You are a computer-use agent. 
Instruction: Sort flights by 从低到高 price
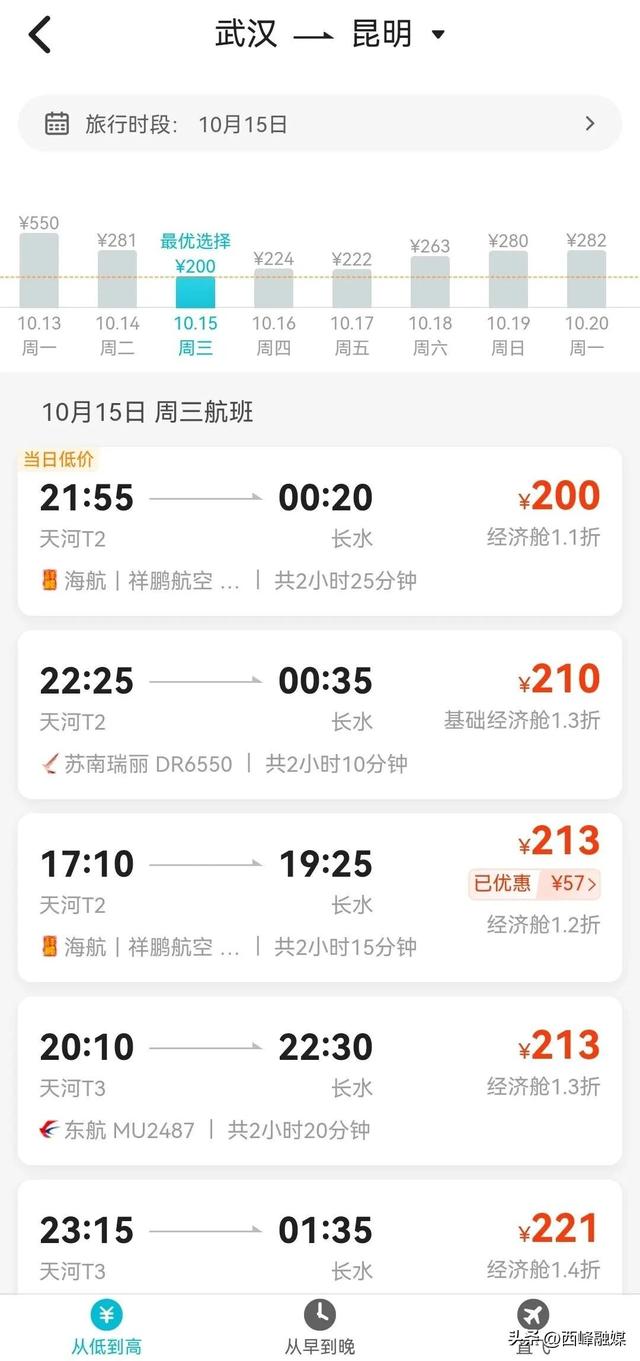pyautogui.click(x=106, y=1327)
